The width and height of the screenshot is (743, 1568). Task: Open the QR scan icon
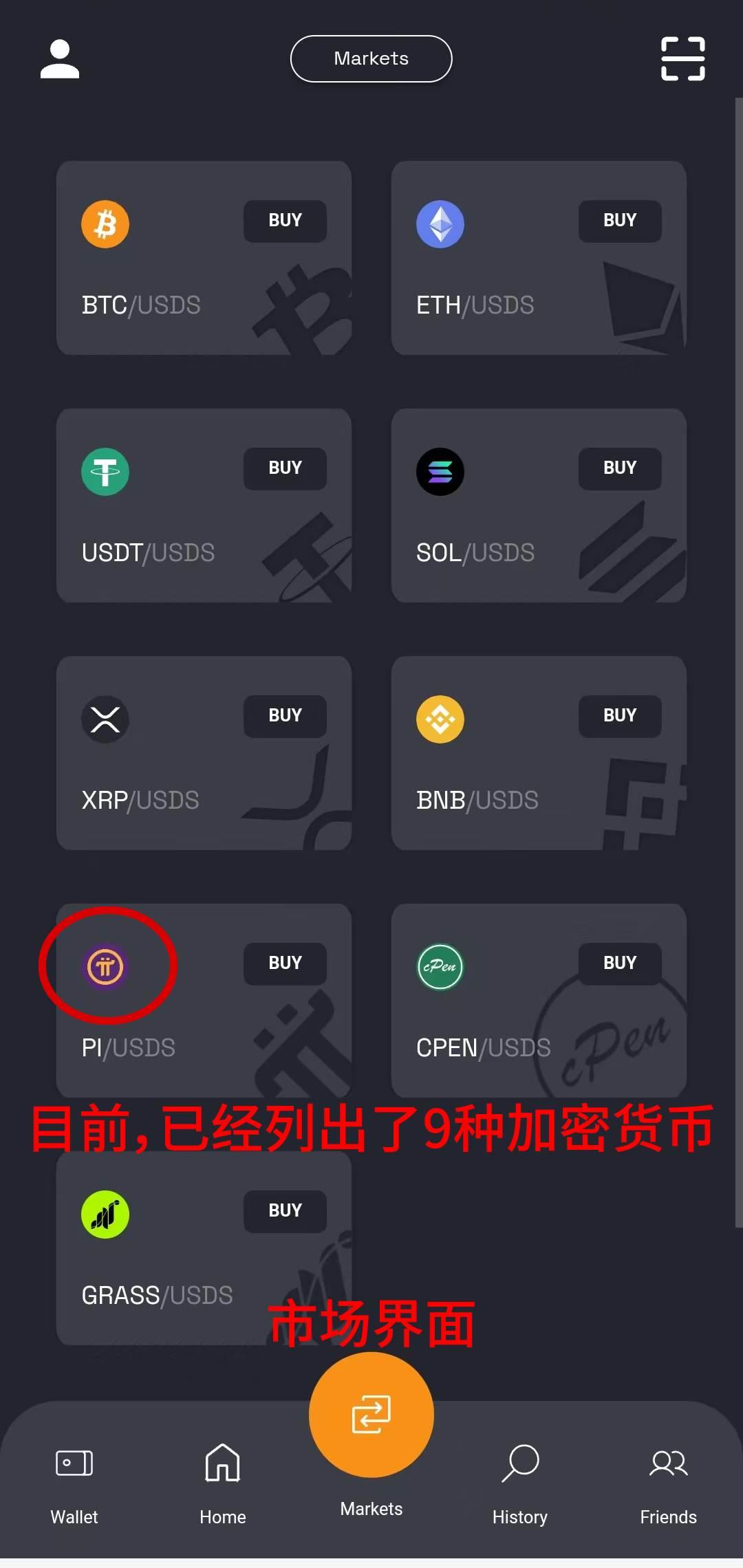pyautogui.click(x=682, y=59)
